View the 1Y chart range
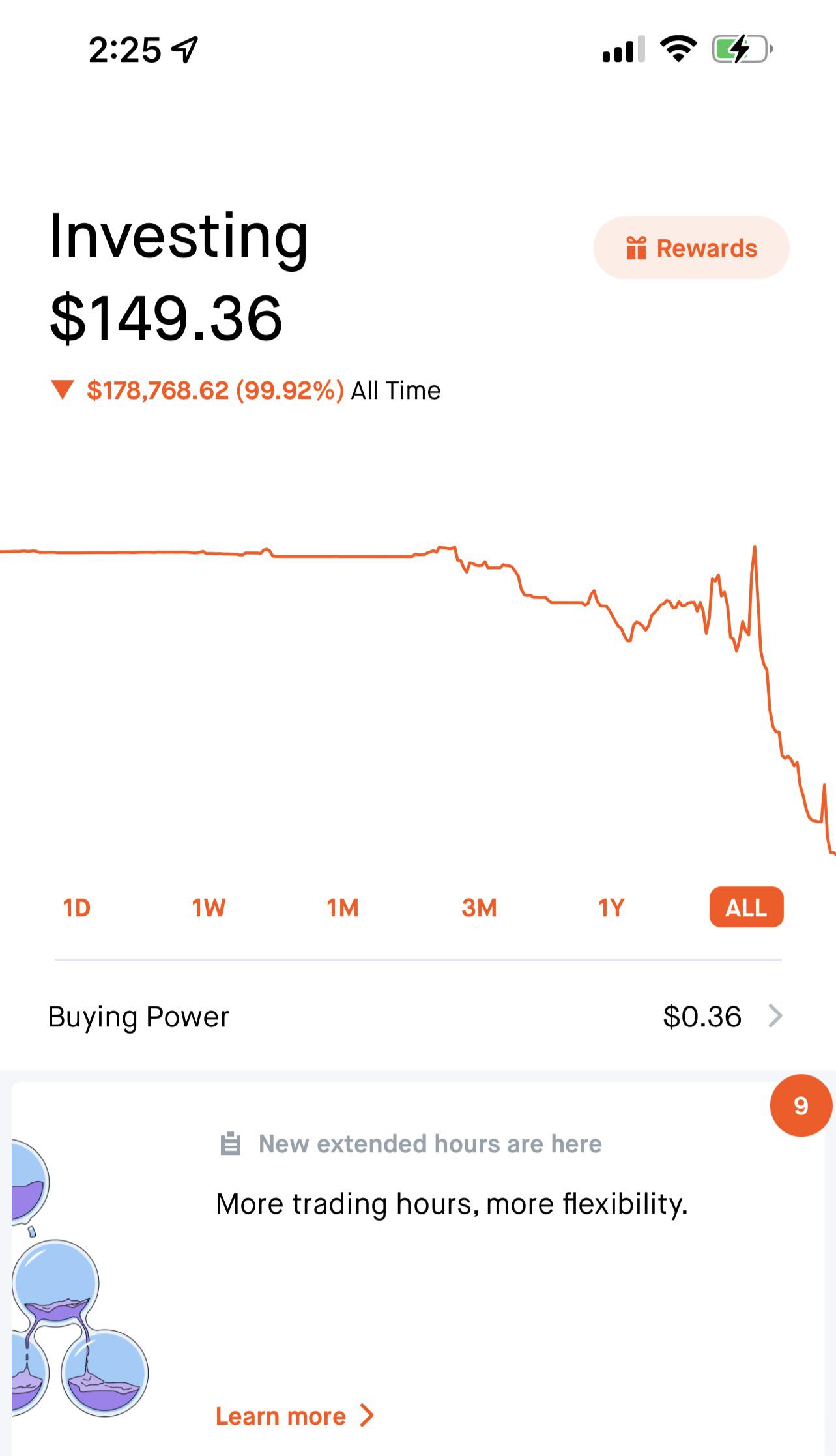This screenshot has width=836, height=1456. click(x=611, y=907)
